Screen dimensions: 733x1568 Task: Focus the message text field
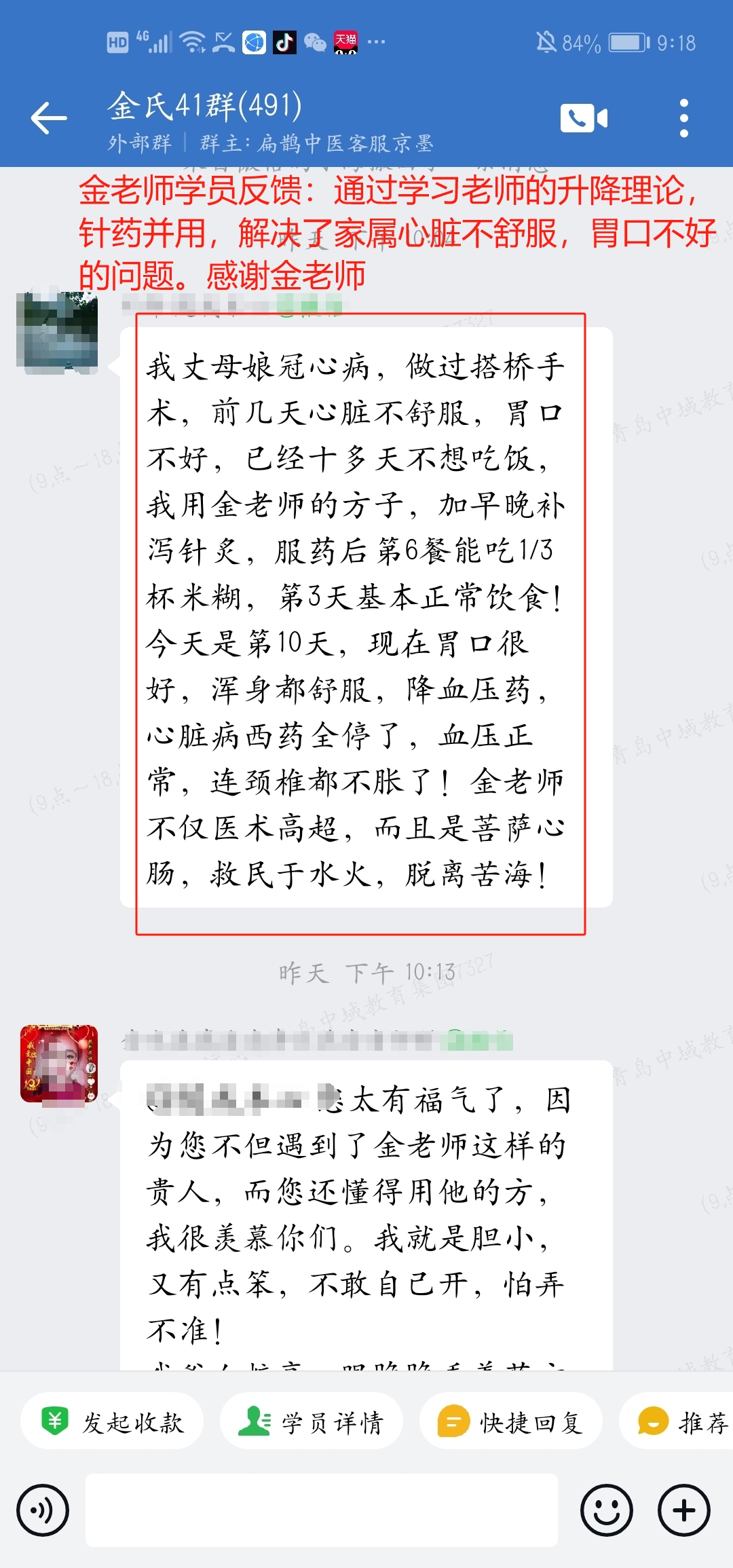pyautogui.click(x=322, y=1510)
